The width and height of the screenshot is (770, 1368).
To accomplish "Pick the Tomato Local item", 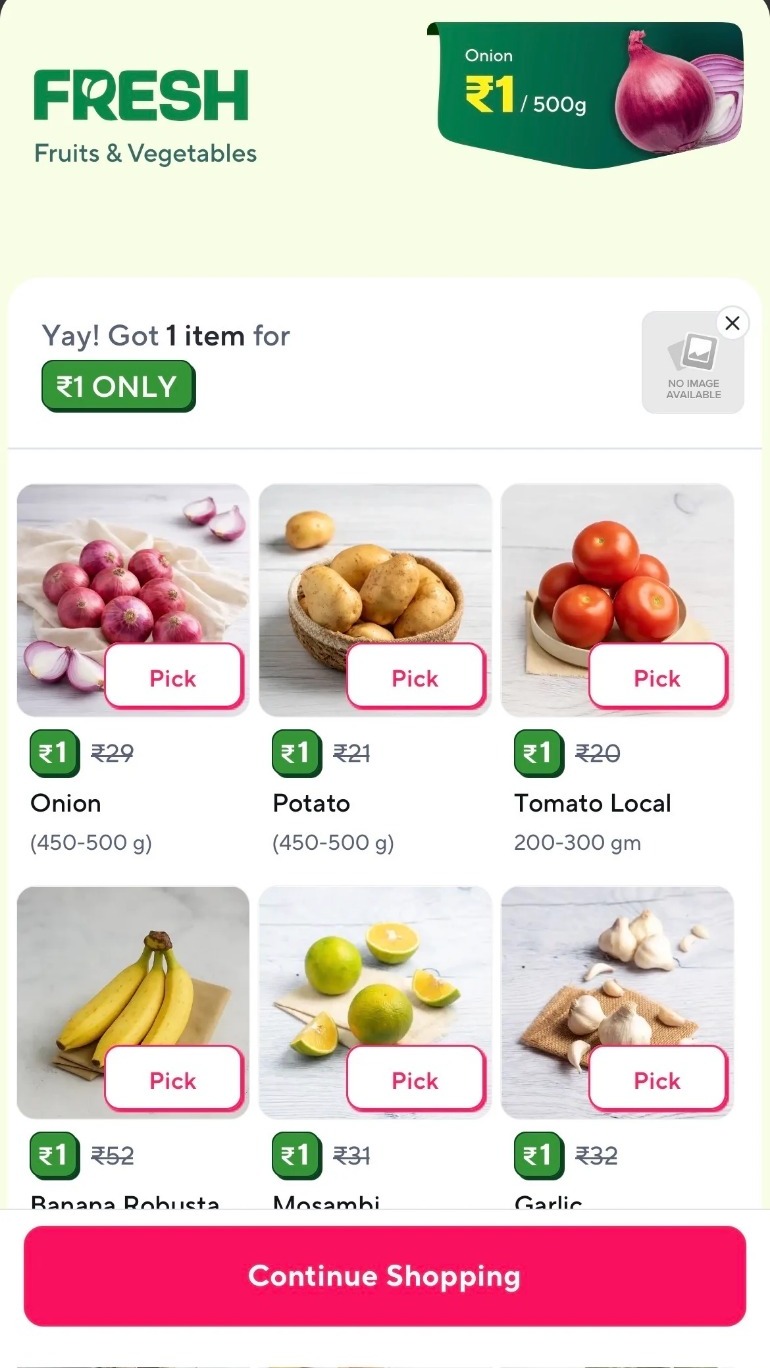I will click(x=657, y=677).
